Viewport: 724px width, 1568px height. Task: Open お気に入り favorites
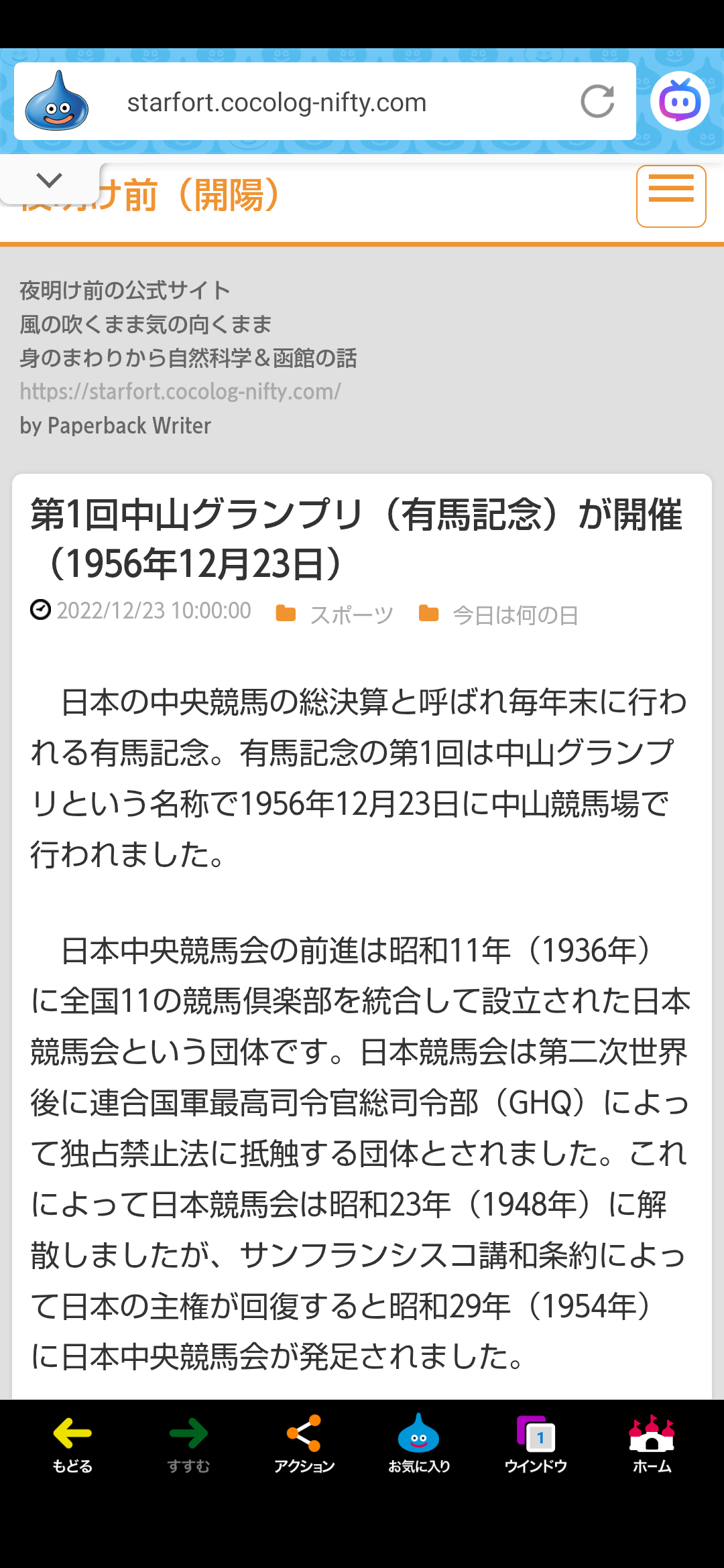click(419, 1444)
